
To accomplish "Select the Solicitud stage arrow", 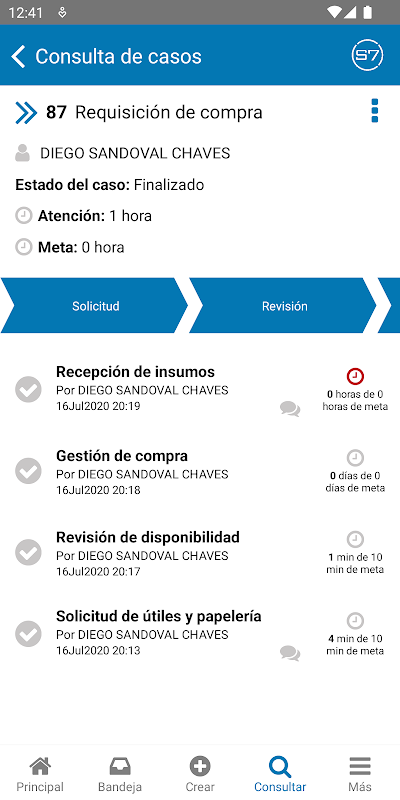I will (94, 306).
